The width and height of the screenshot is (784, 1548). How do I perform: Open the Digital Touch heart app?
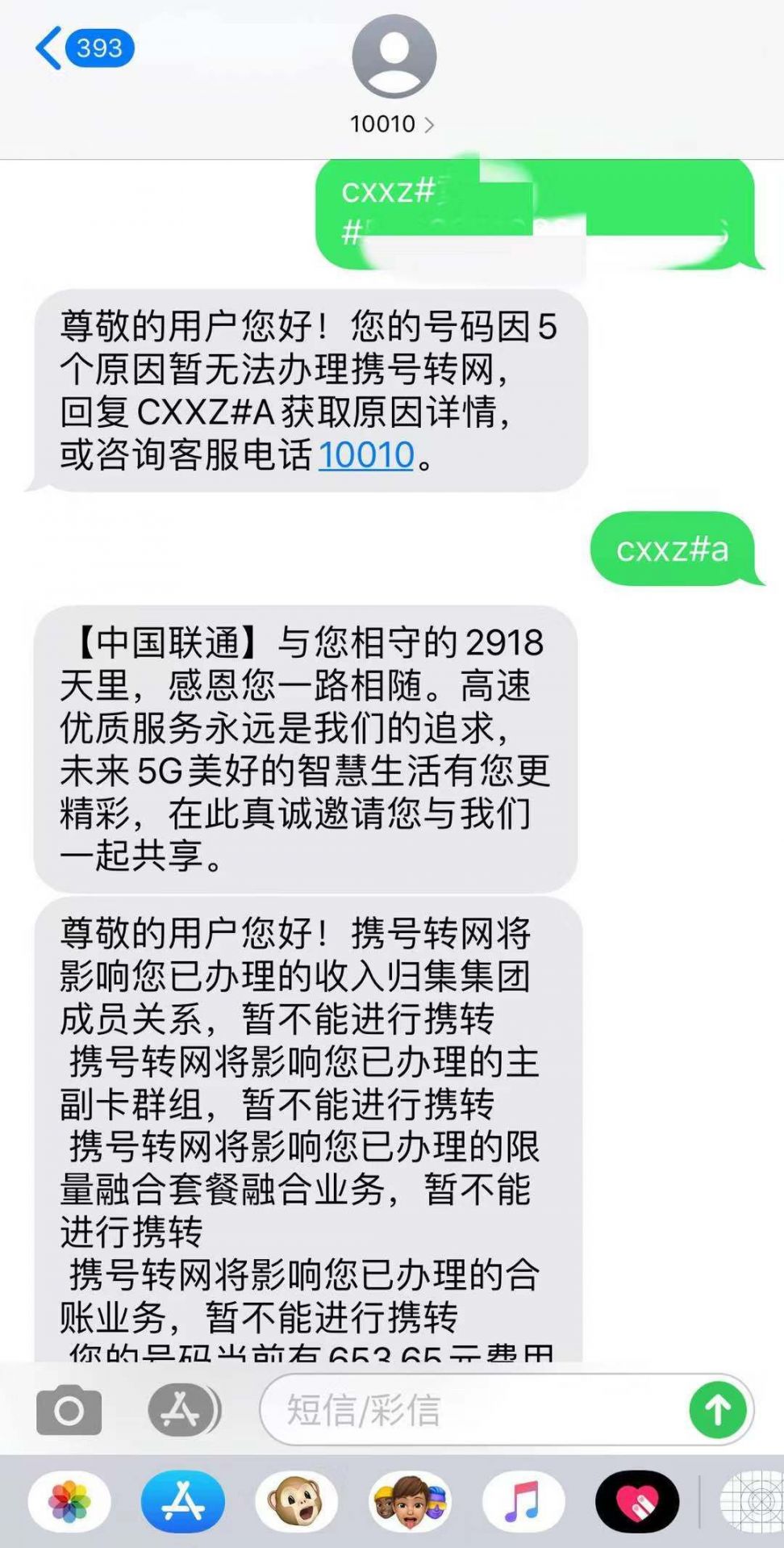[x=636, y=1502]
